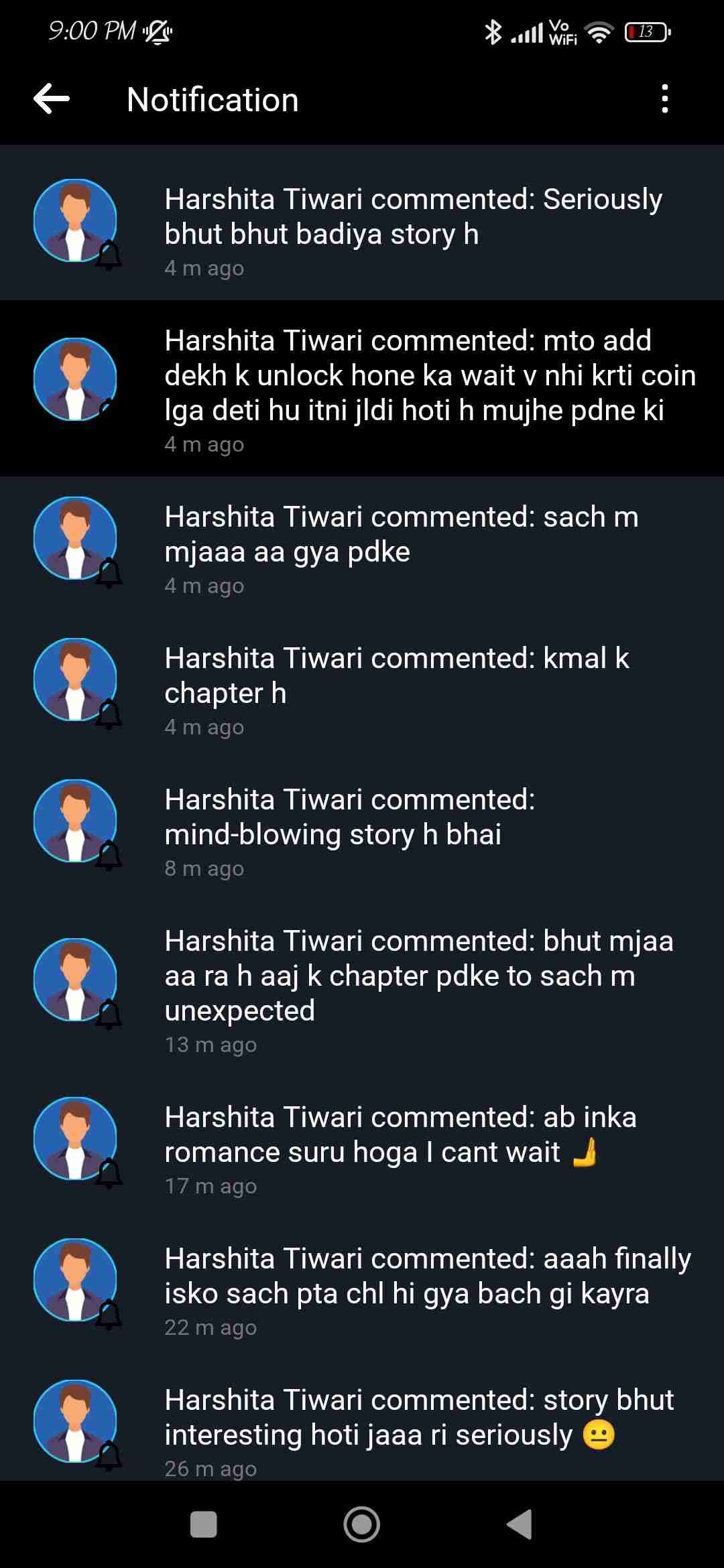Open the 'Seriously bhut bhut badiya story' notification

point(413,223)
